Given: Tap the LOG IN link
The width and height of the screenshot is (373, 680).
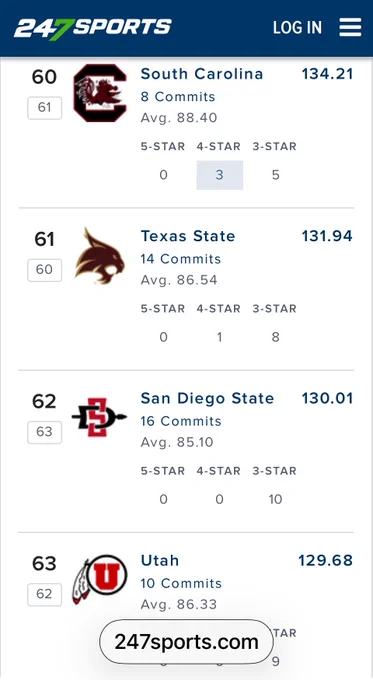Looking at the screenshot, I should [298, 28].
